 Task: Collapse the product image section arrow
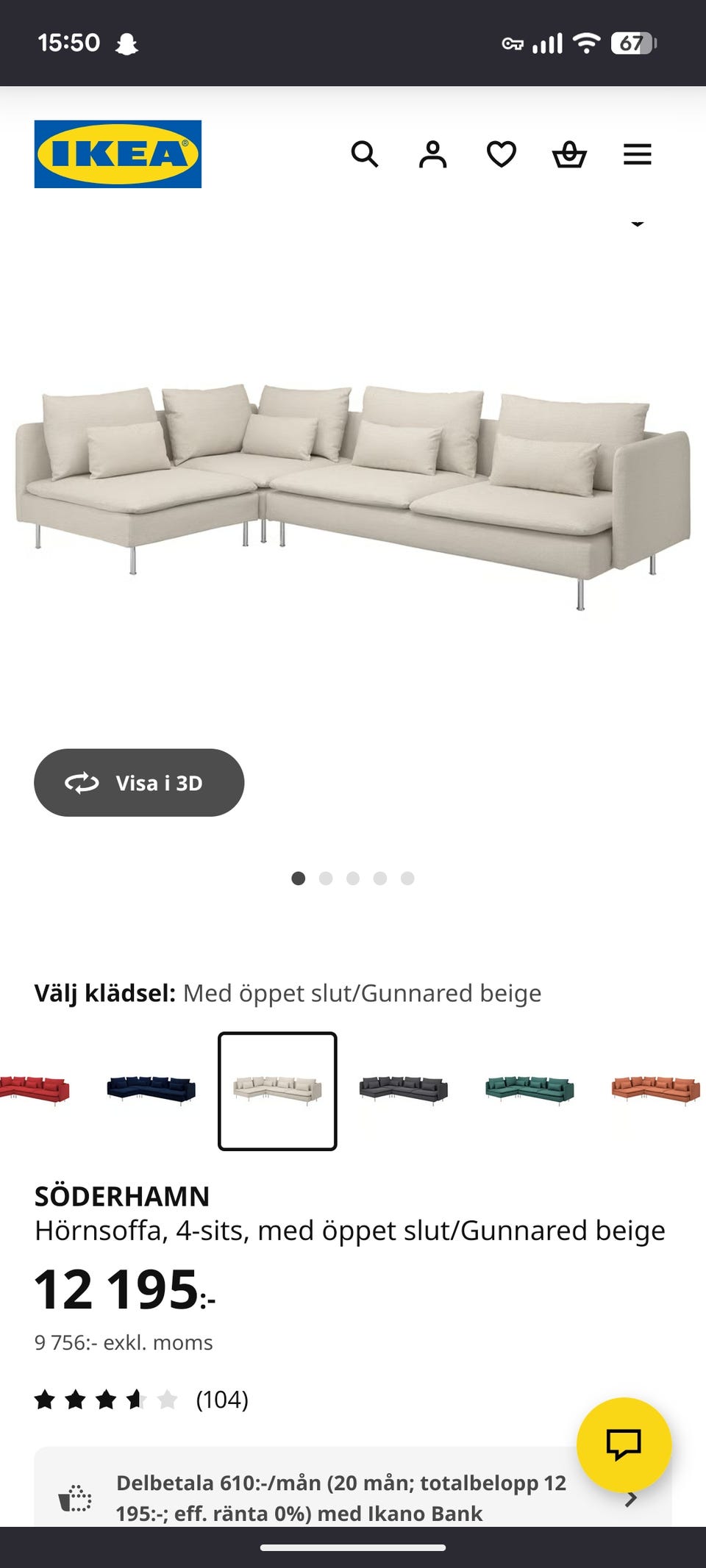[x=637, y=224]
